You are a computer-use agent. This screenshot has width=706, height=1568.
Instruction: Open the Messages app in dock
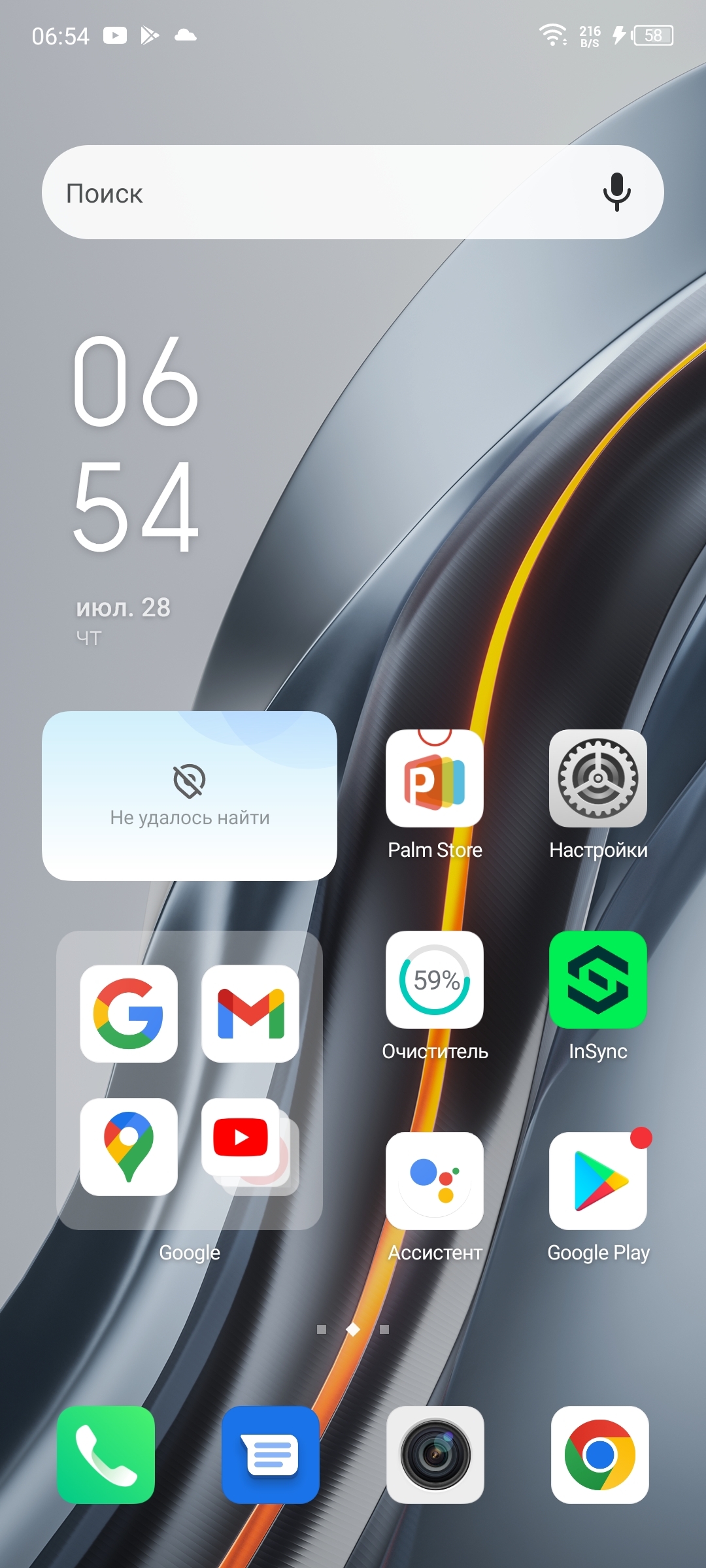271,1455
